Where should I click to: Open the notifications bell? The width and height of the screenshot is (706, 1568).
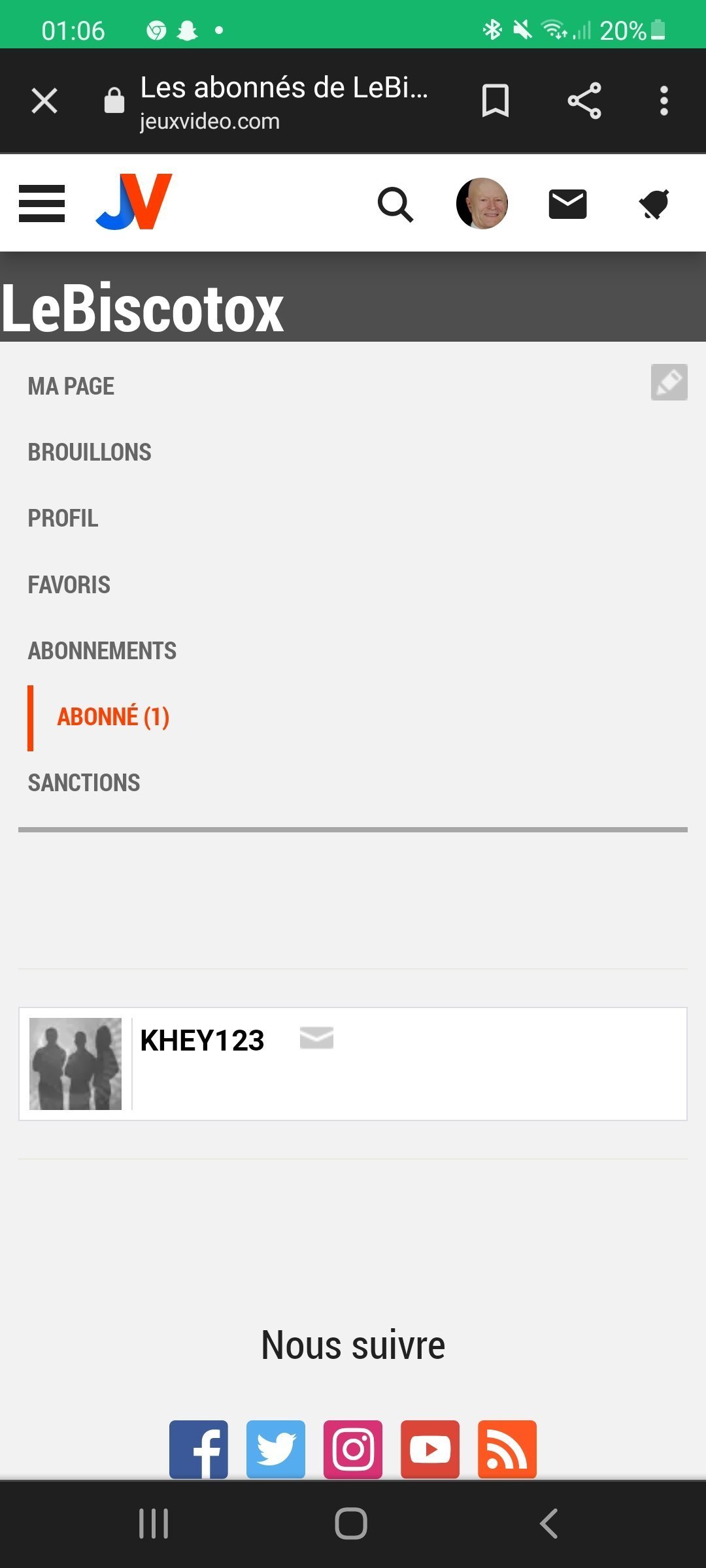click(x=654, y=204)
